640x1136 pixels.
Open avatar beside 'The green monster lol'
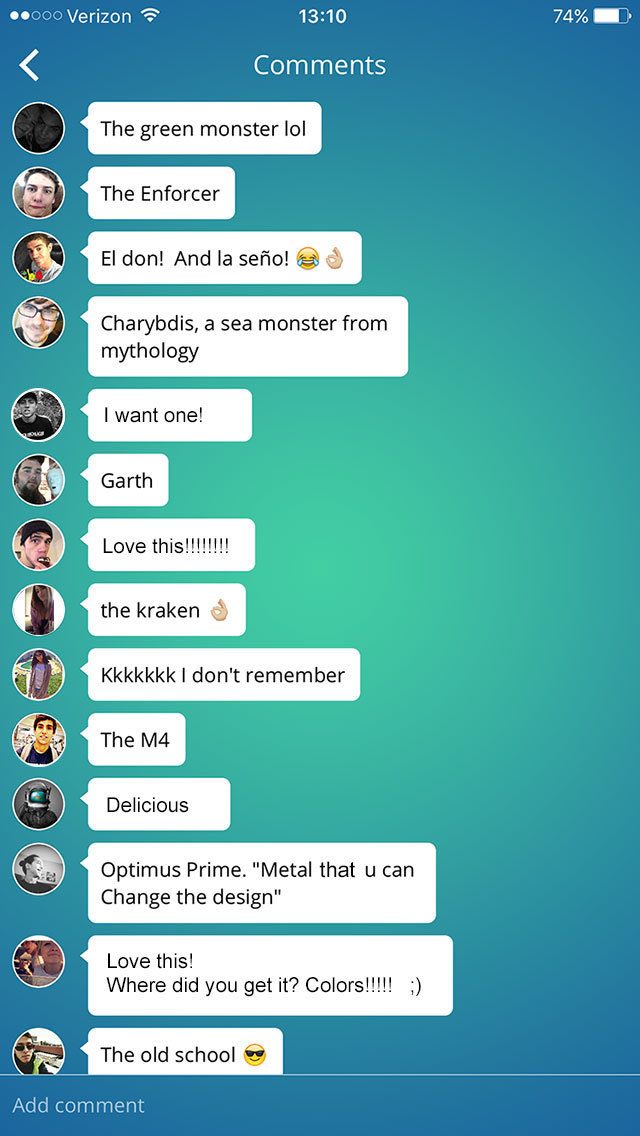click(x=38, y=128)
